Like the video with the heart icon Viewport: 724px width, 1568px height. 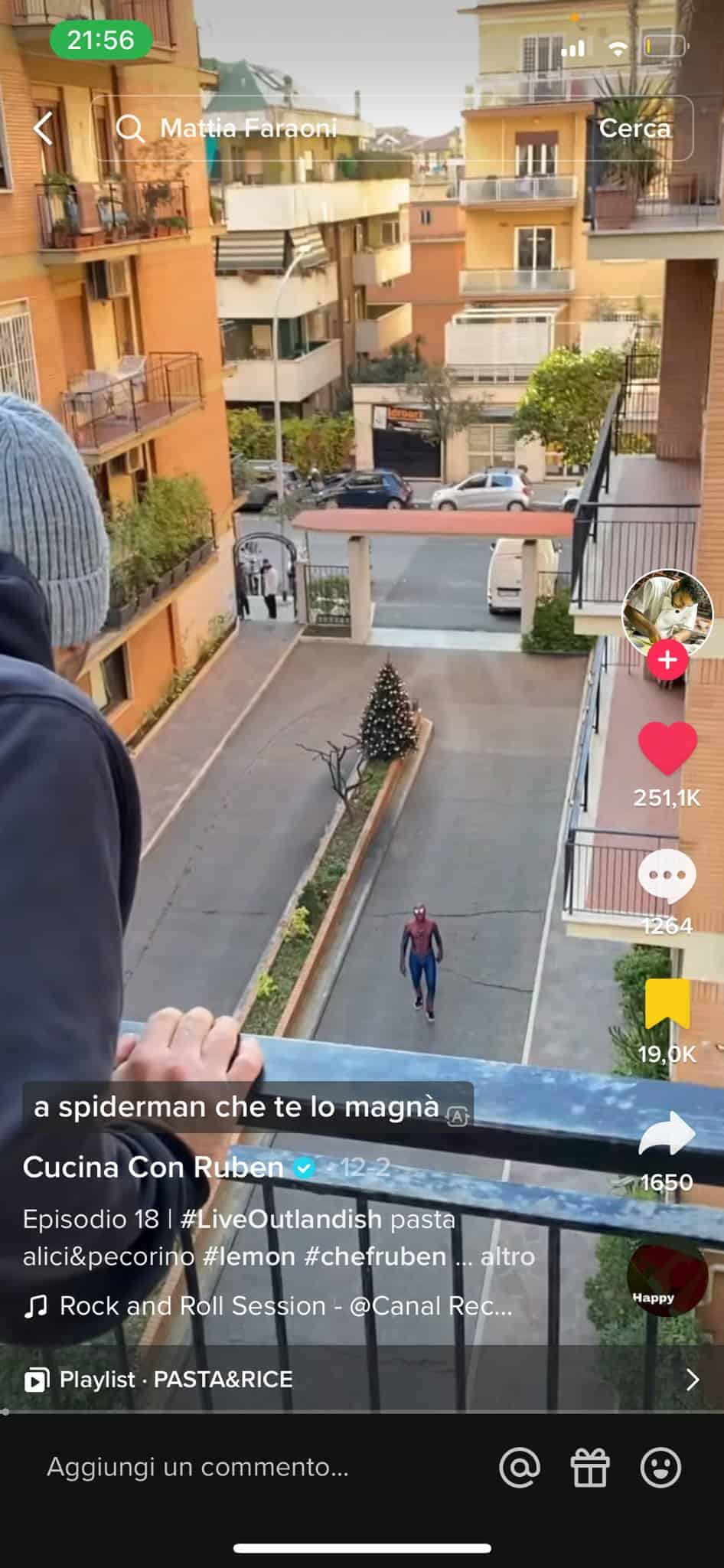667,748
